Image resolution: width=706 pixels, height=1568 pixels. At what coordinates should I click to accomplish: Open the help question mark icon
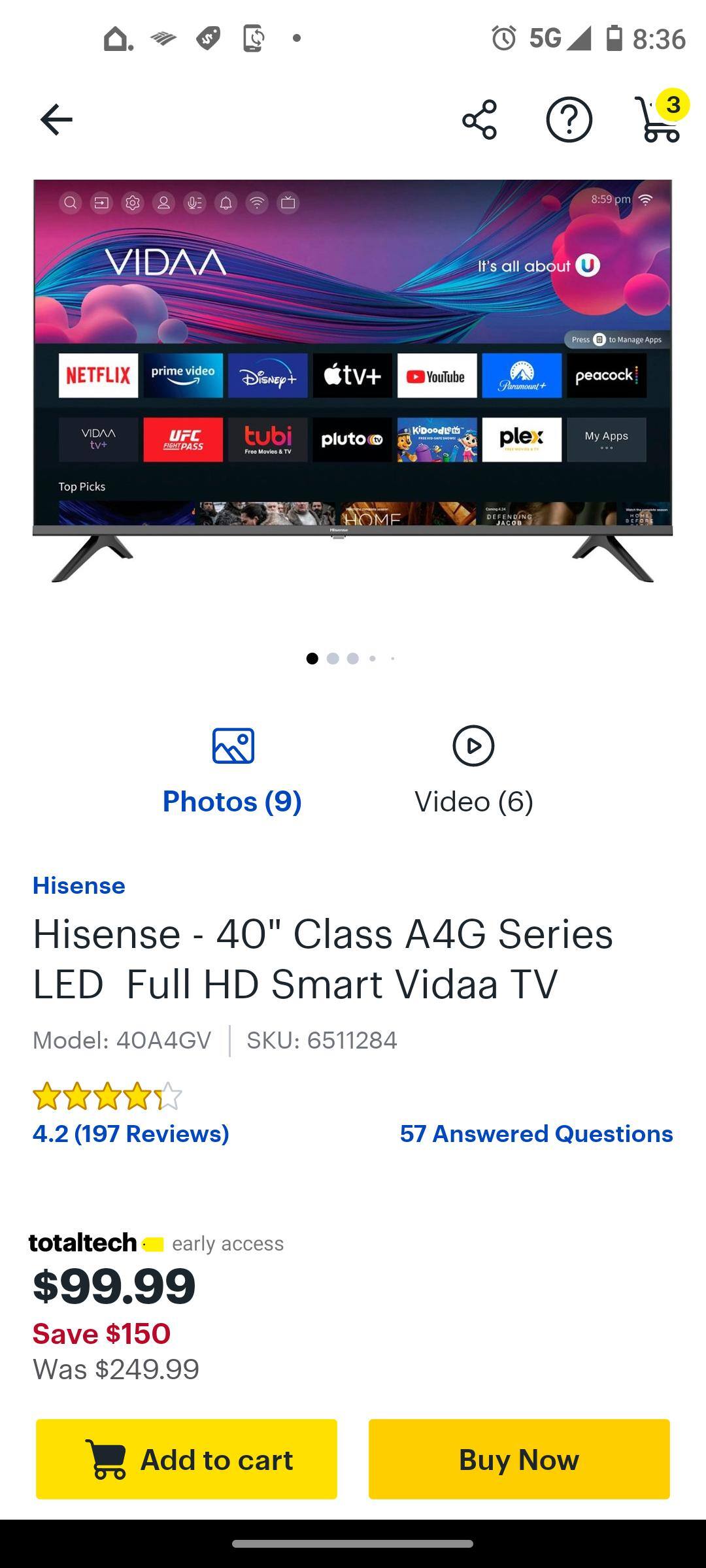click(569, 120)
